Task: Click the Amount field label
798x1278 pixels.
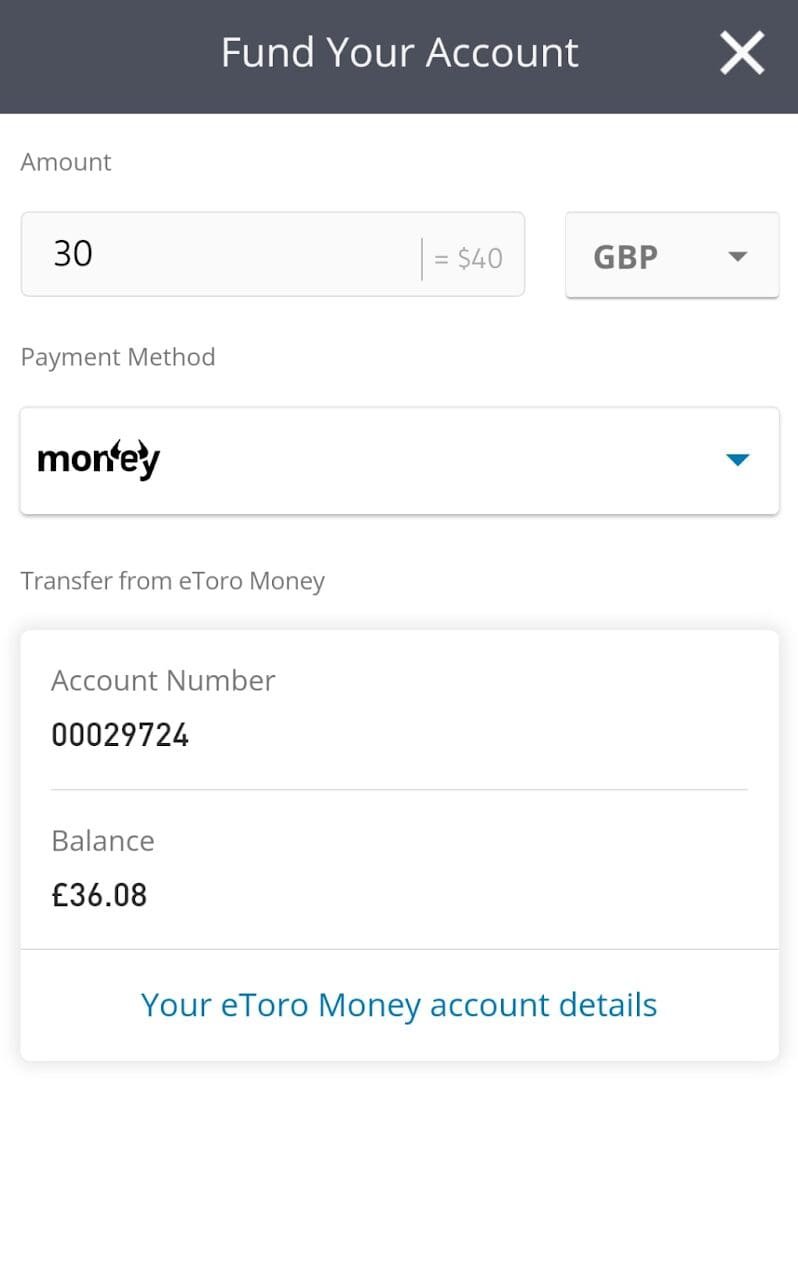Action: click(x=65, y=161)
